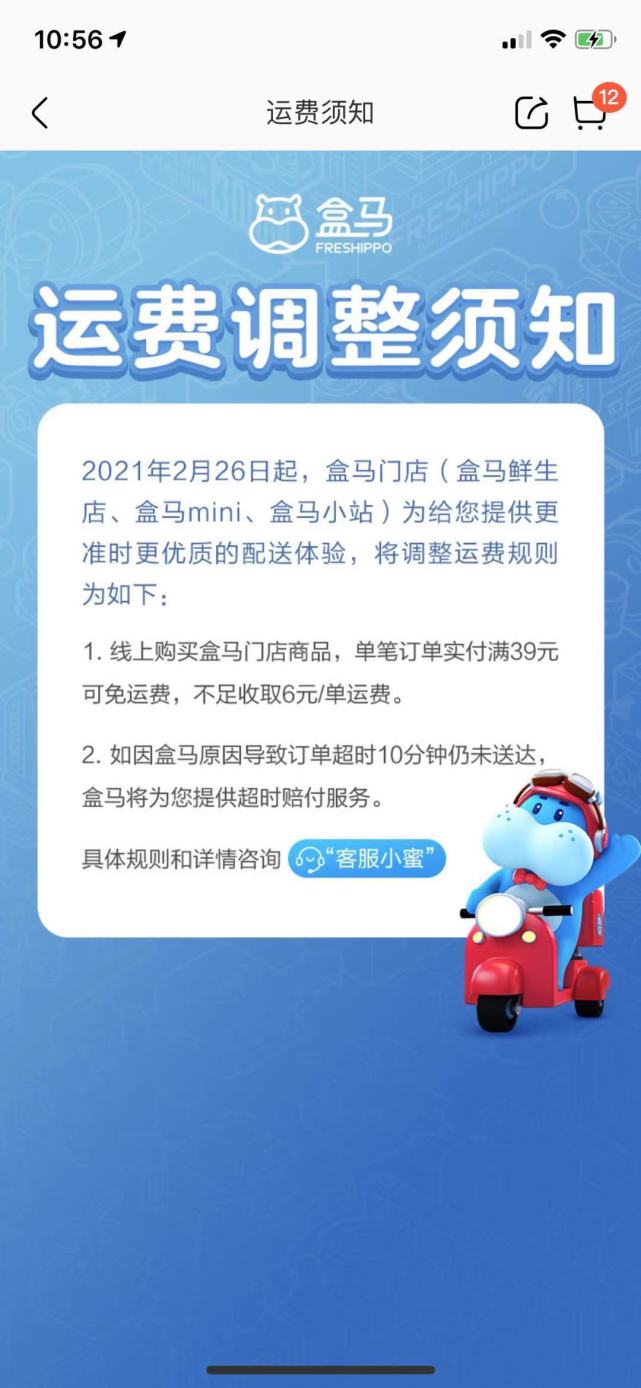Contact 客服小蜜 customer service
The width and height of the screenshot is (641, 1388).
[366, 859]
